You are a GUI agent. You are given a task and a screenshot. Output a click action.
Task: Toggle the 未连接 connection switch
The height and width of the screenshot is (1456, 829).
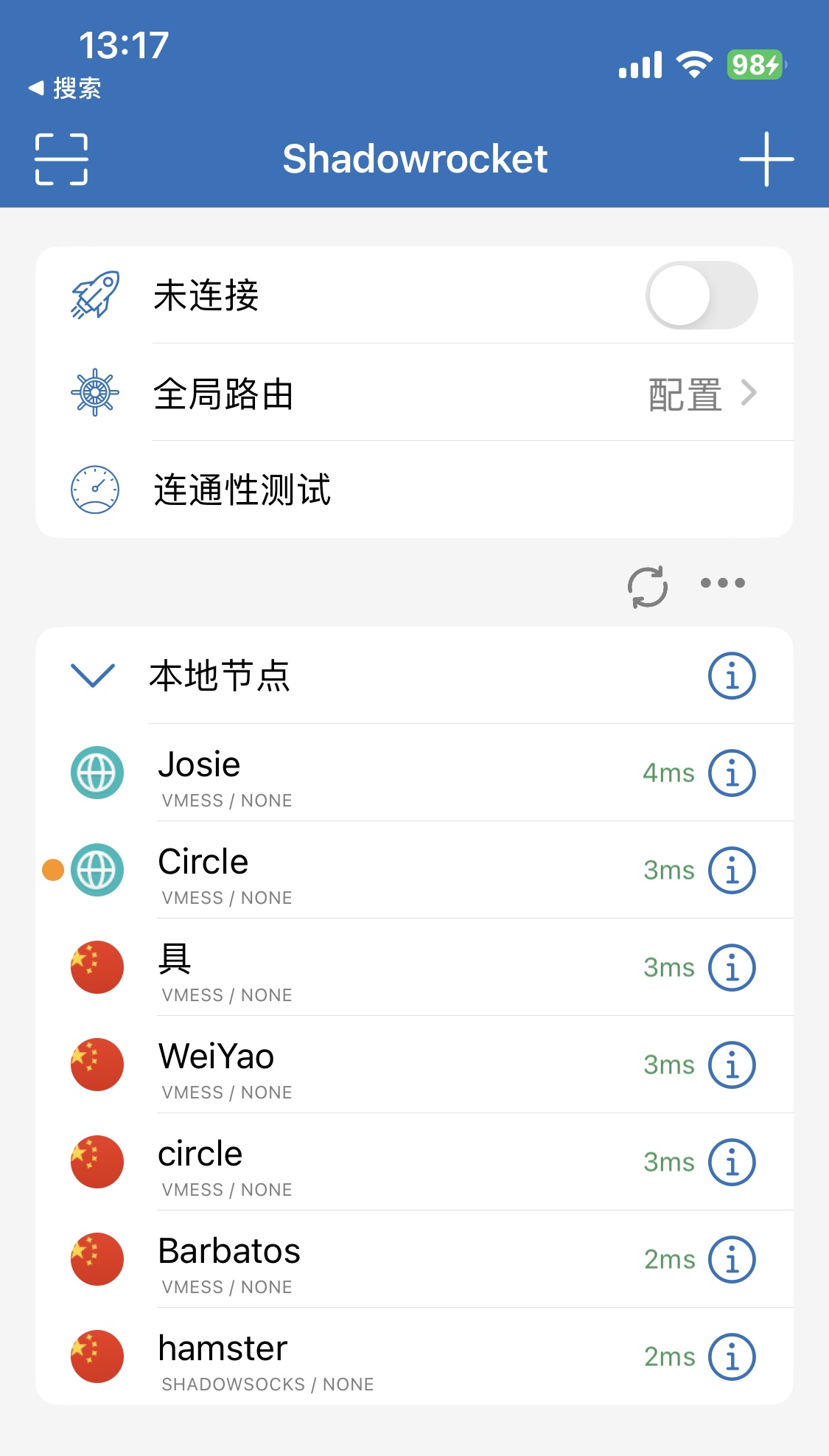(x=701, y=296)
